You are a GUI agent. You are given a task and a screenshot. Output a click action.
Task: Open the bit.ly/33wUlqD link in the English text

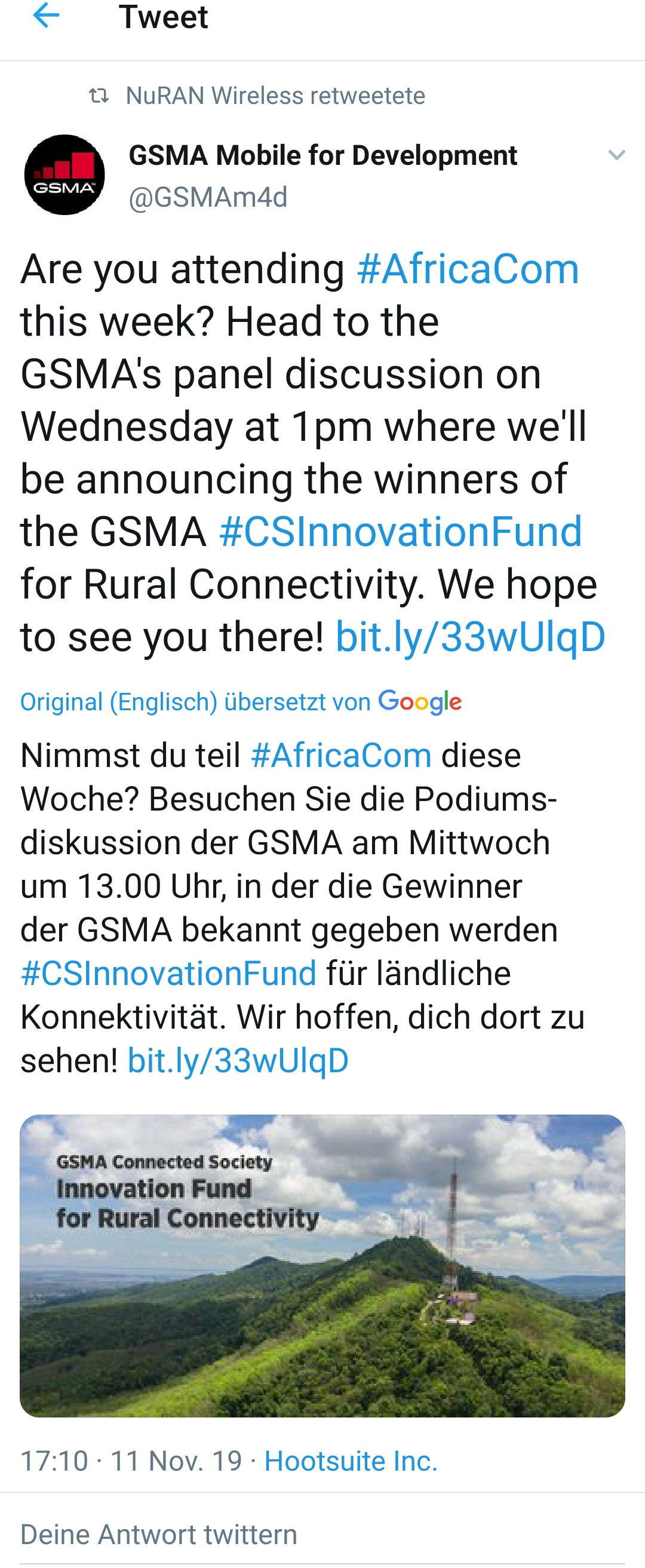tap(470, 637)
